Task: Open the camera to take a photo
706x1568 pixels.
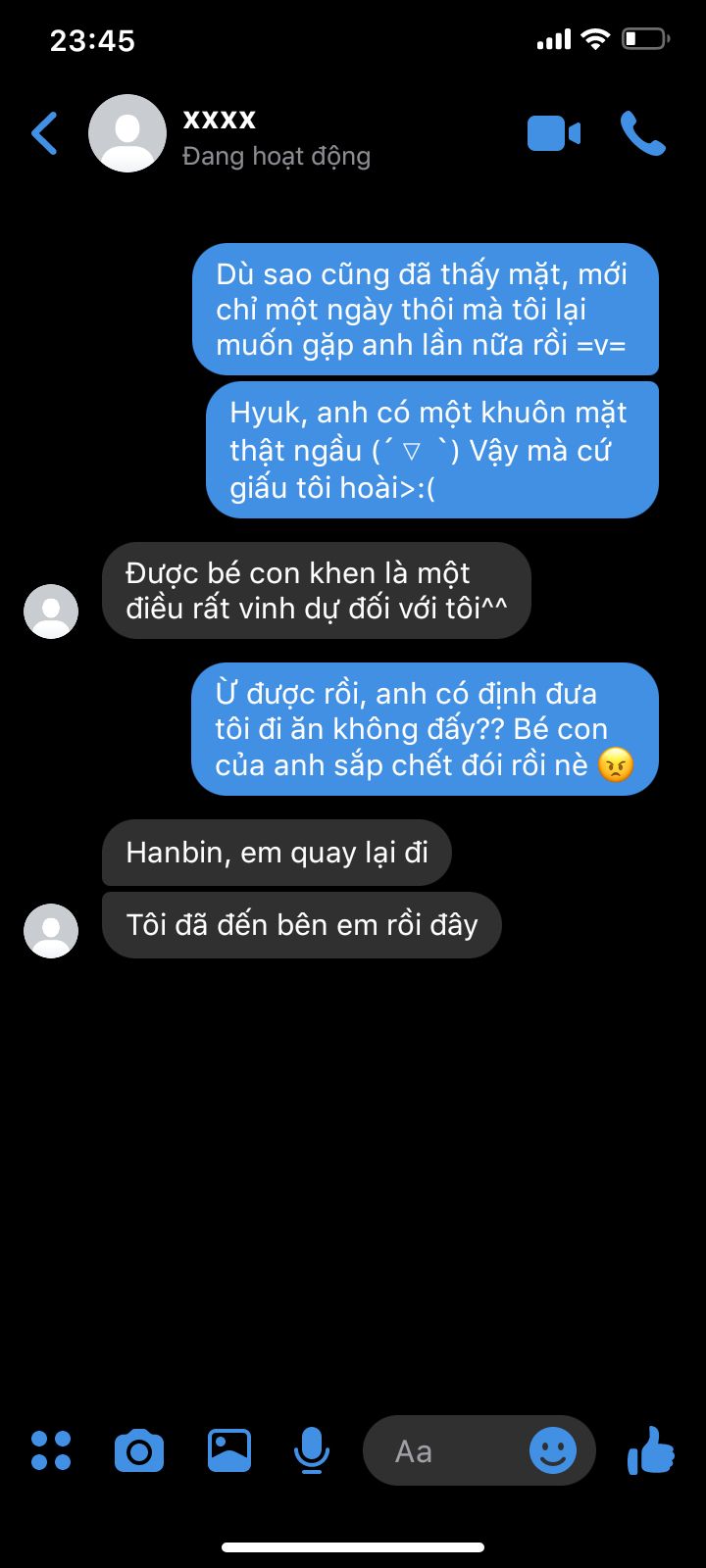Action: [139, 1450]
